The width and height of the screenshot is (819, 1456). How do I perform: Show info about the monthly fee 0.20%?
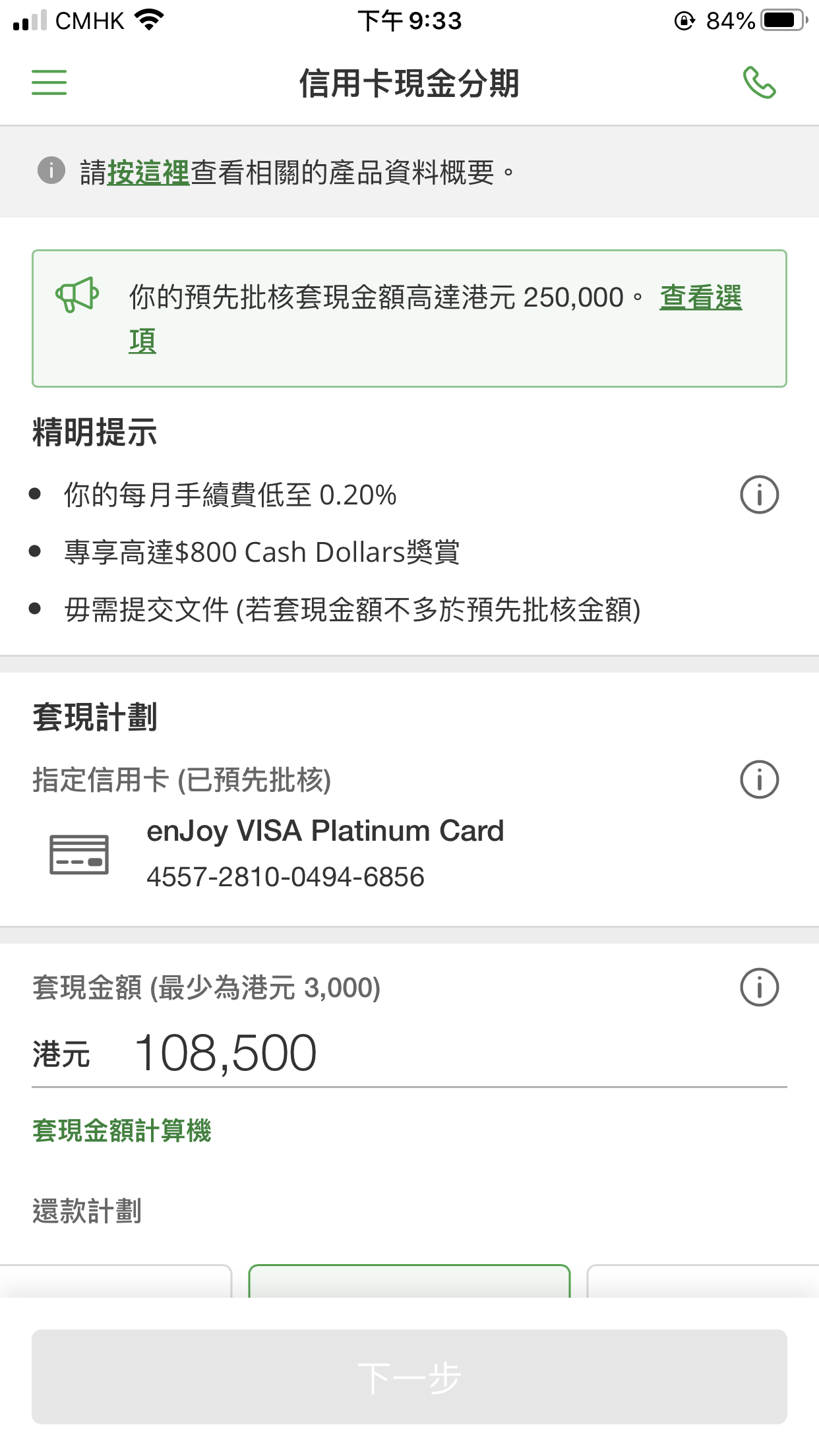760,495
